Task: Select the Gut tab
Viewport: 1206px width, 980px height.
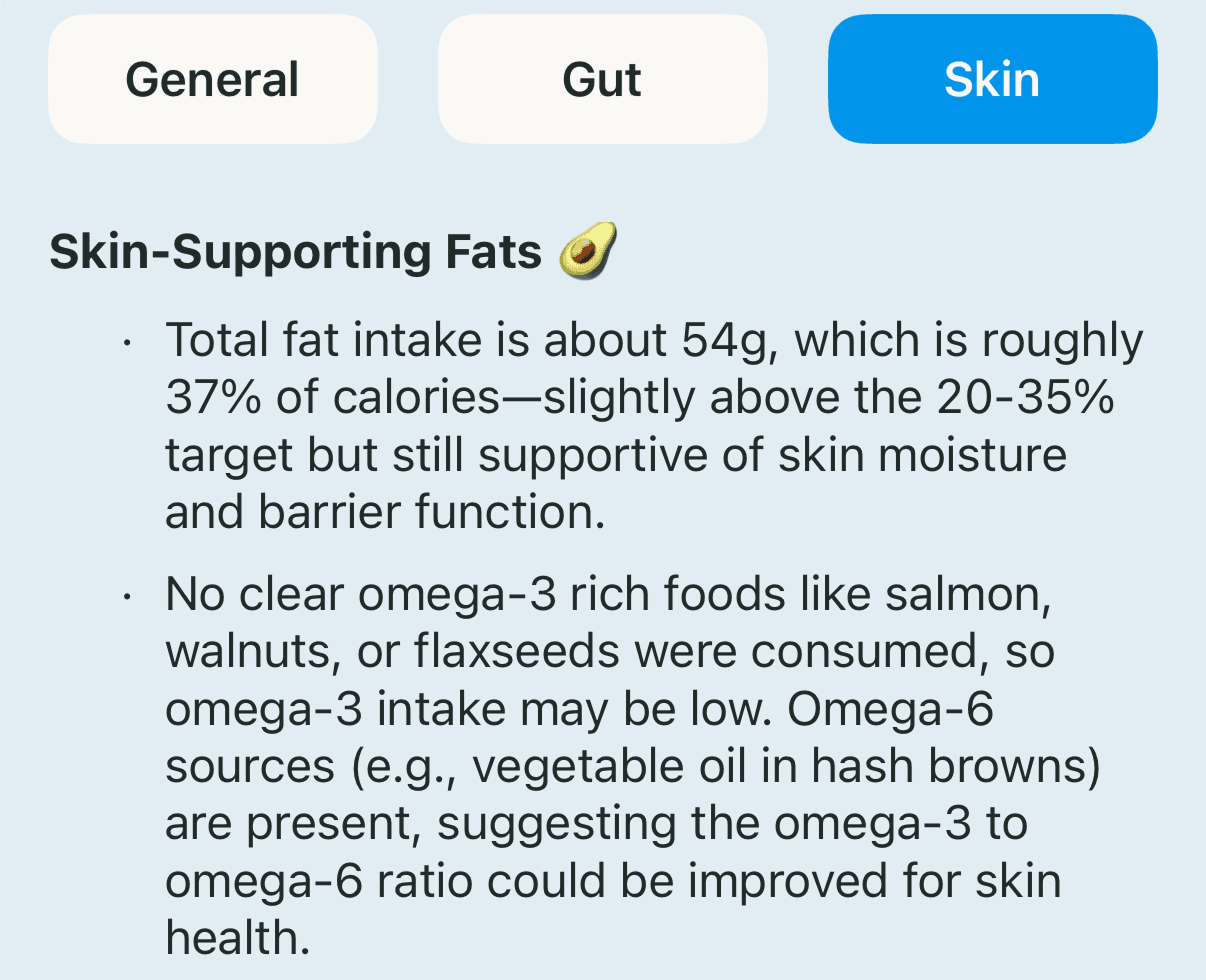Action: click(602, 79)
